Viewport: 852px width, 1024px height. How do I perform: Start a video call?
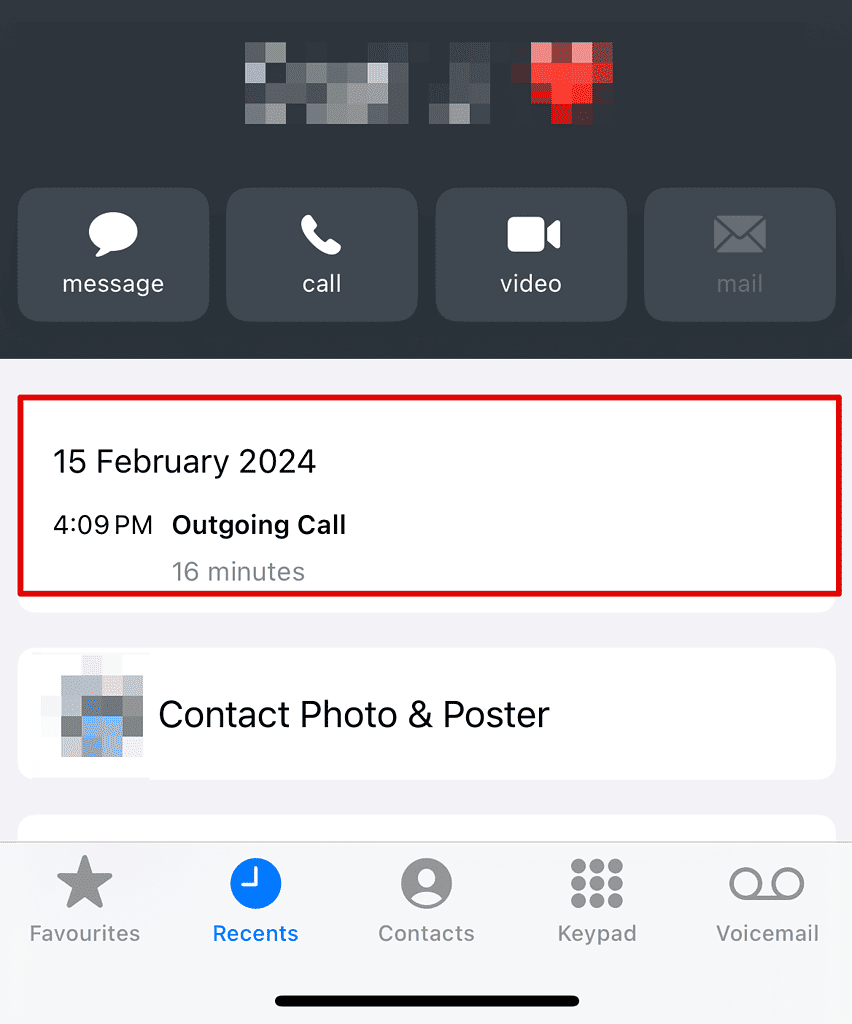pos(530,255)
